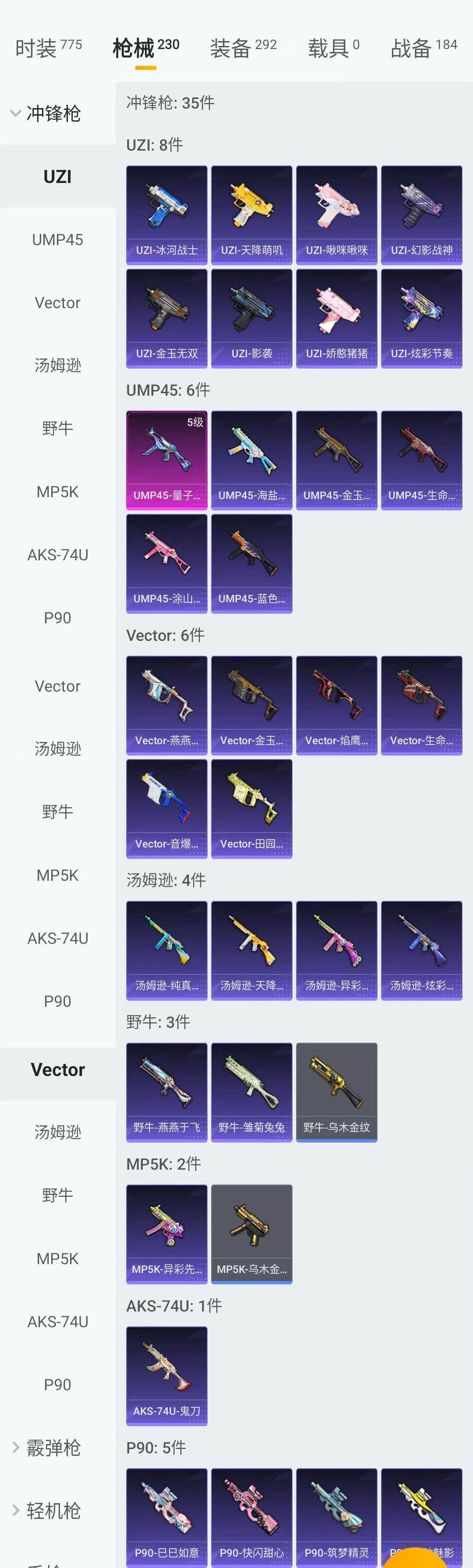Open the AKS-74U-鬼刀 skin
Viewport: 473px width, 1568px height.
[x=166, y=1376]
